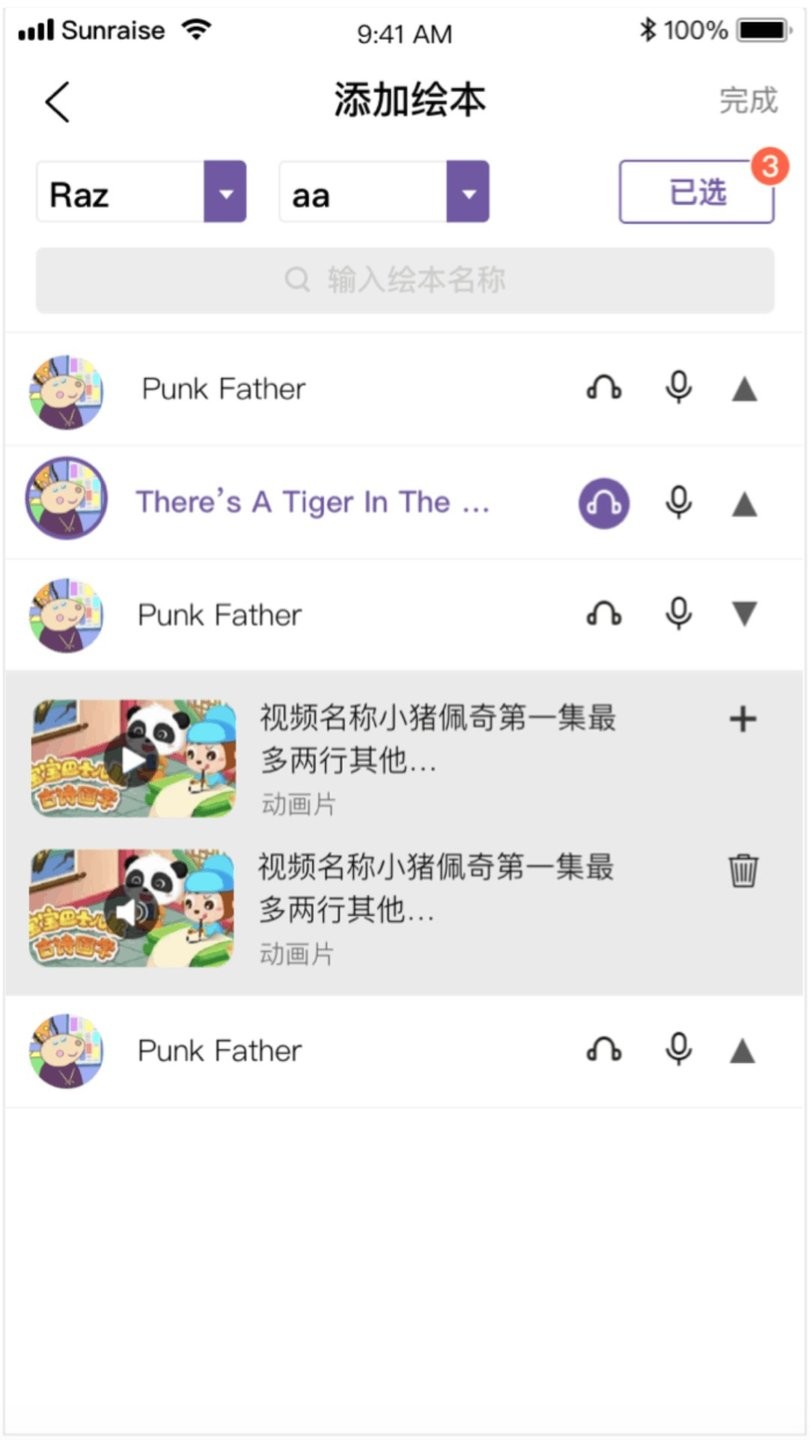Select the There's A Tiger In The title
Image resolution: width=810 pixels, height=1440 pixels.
click(312, 502)
